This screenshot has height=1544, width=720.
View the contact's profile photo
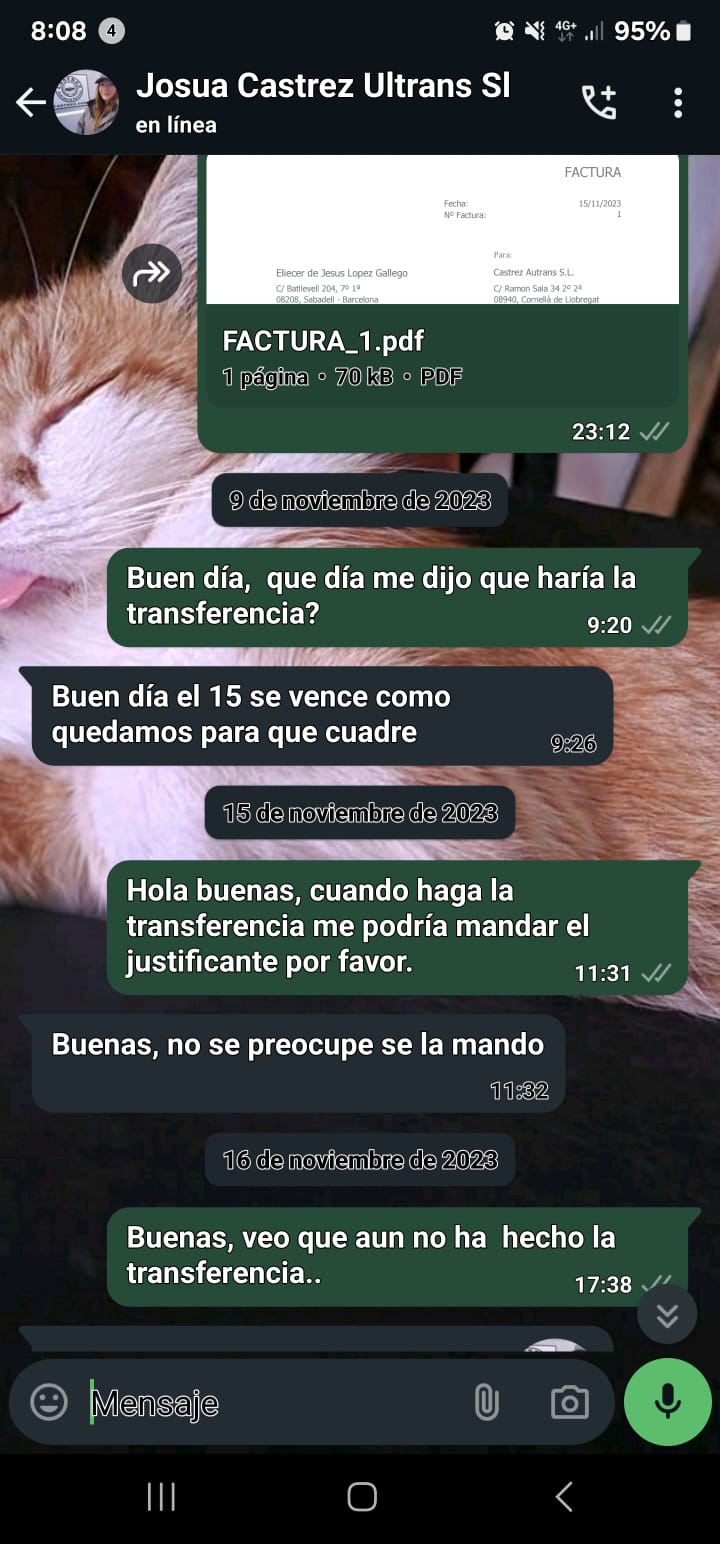(x=86, y=102)
